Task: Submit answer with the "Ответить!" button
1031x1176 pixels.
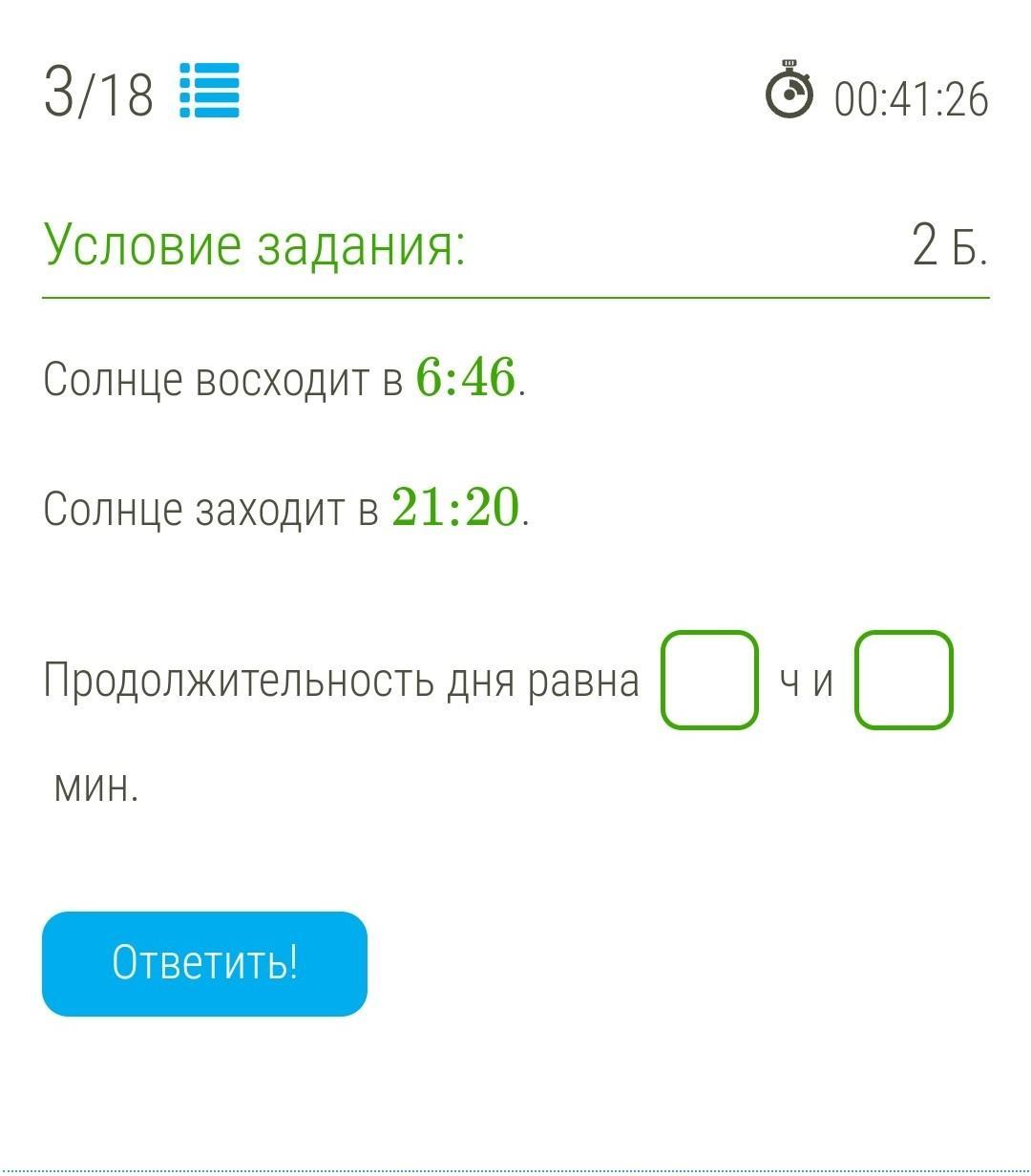Action: (204, 963)
